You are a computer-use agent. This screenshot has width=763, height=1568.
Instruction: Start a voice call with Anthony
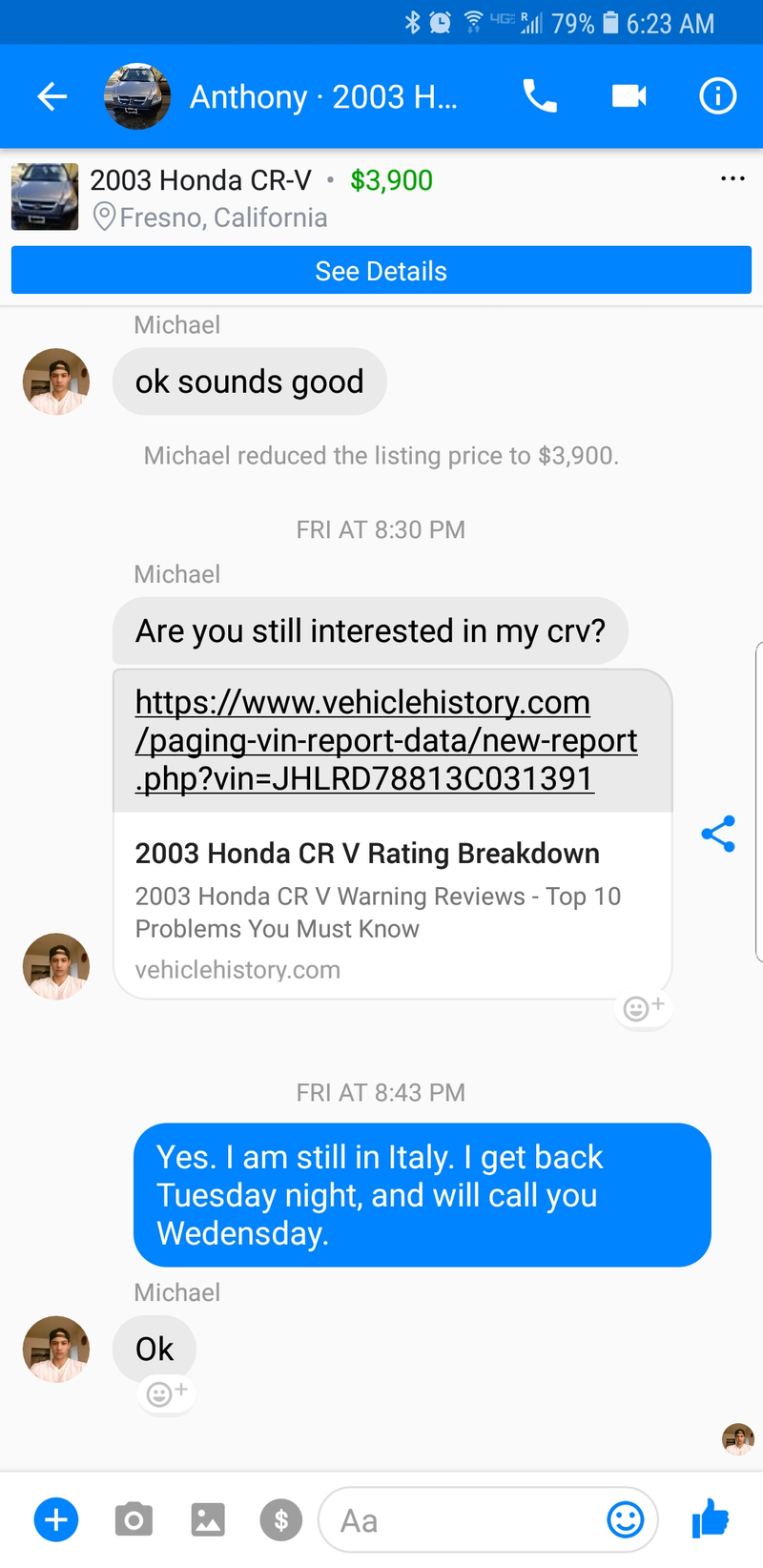540,96
